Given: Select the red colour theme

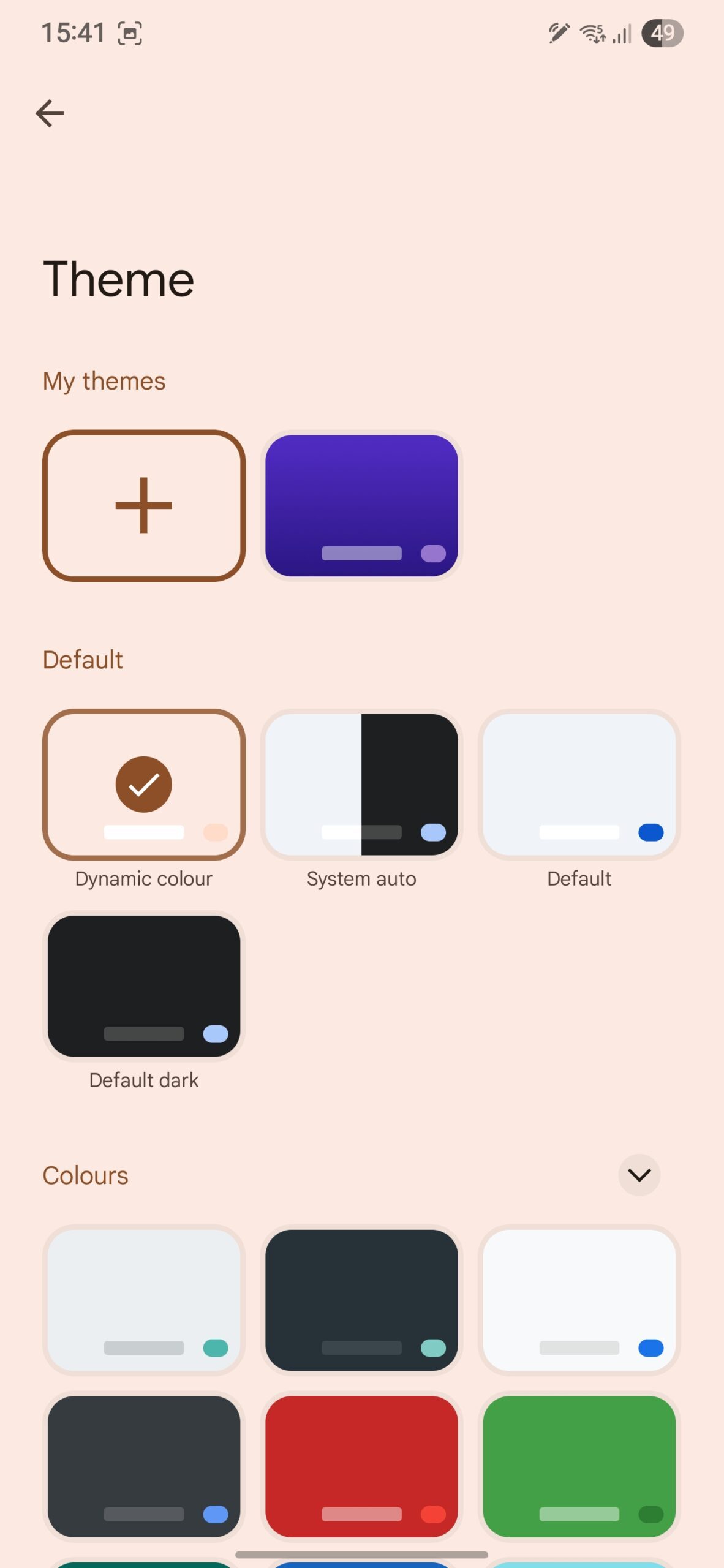Looking at the screenshot, I should click(361, 1466).
